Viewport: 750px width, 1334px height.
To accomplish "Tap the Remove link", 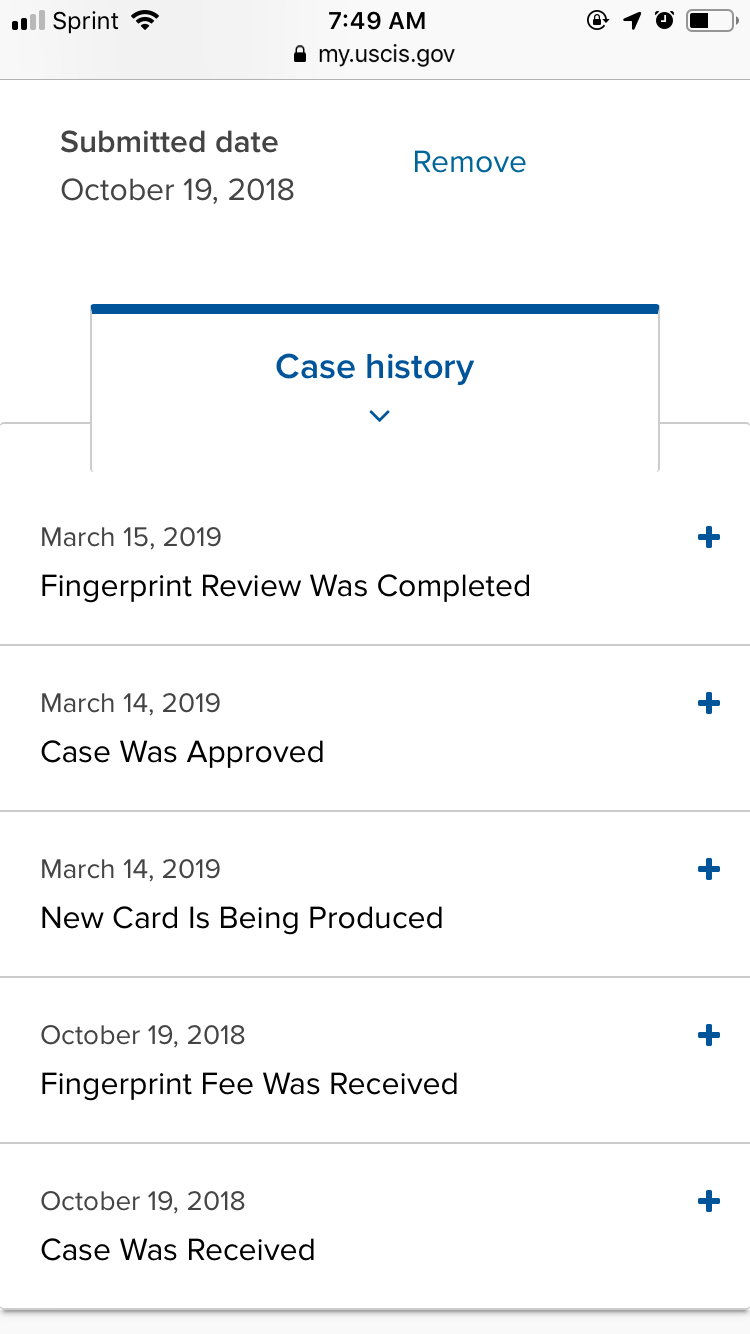I will [x=469, y=162].
